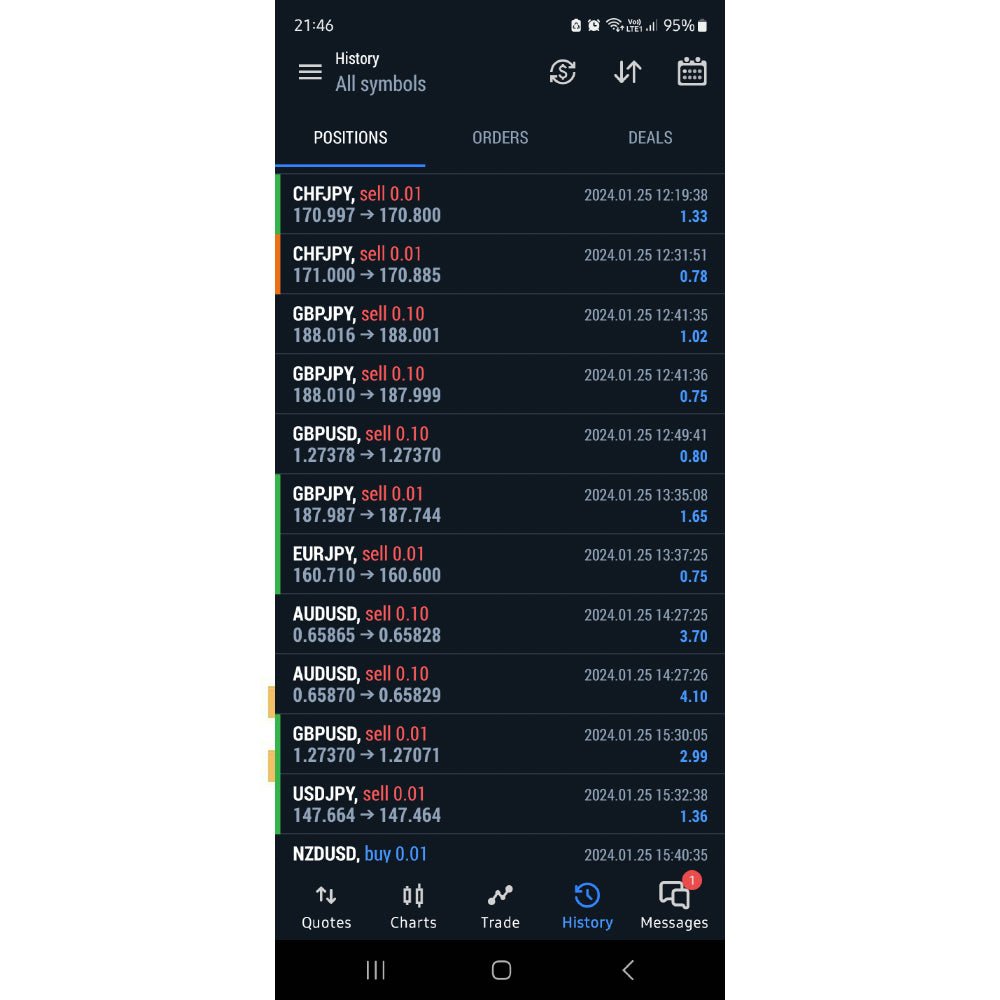Open Messages with the notification badge
Screen dimensions: 1000x1000
[x=674, y=906]
